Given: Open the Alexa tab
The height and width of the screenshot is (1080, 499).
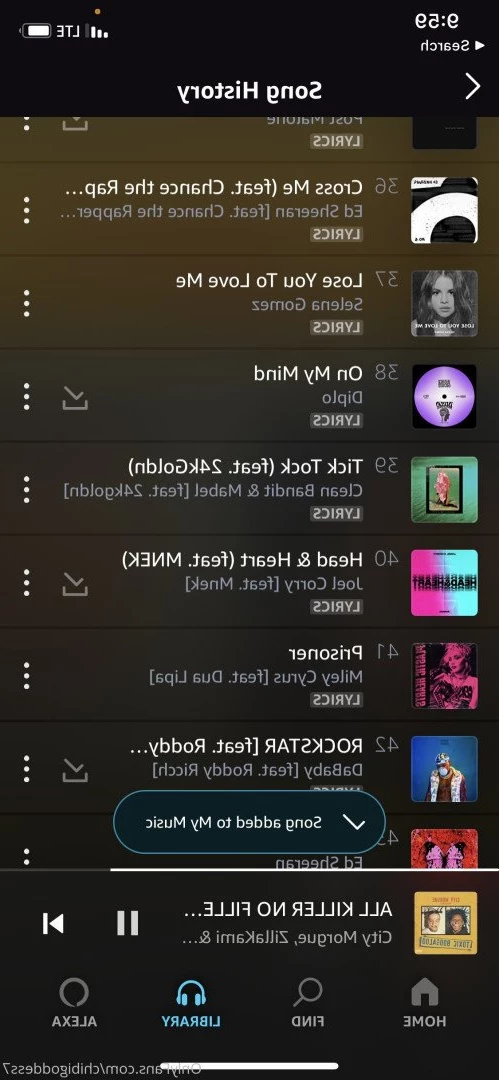Looking at the screenshot, I should [x=74, y=1003].
